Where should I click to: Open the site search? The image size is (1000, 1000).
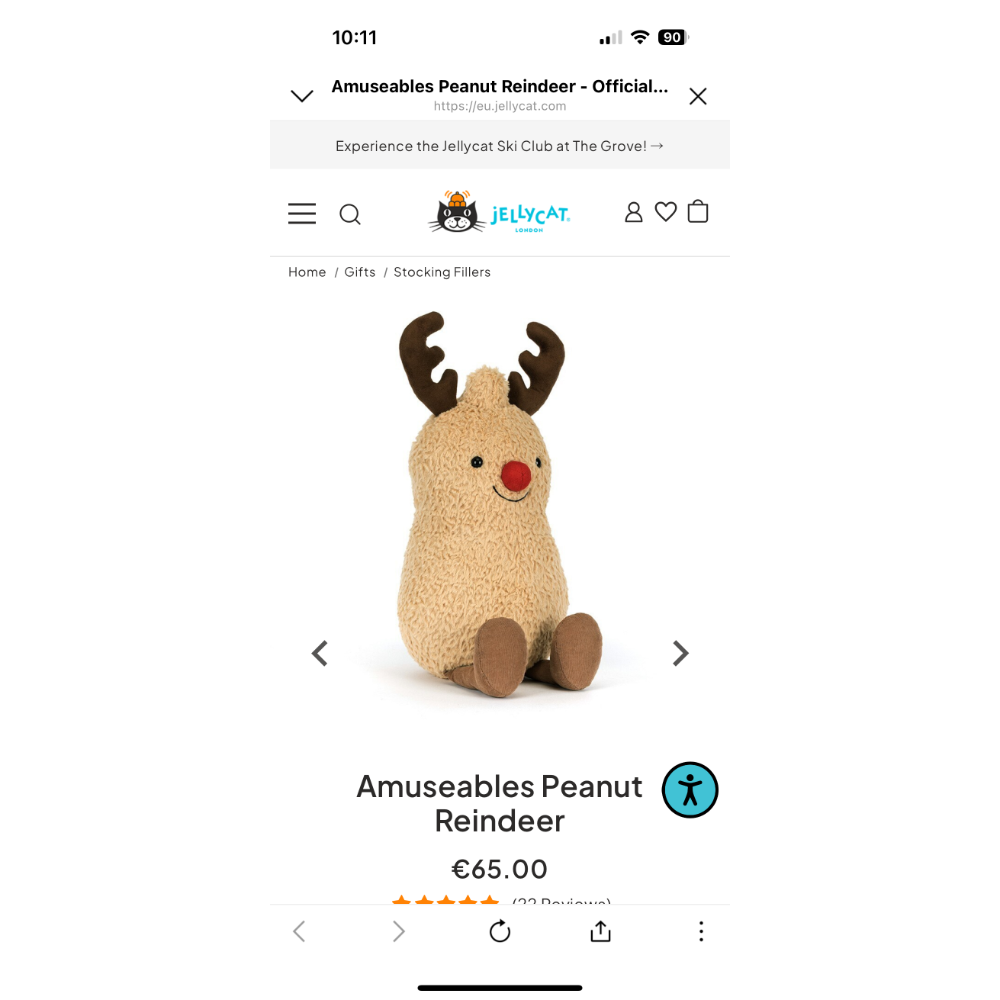pos(350,214)
